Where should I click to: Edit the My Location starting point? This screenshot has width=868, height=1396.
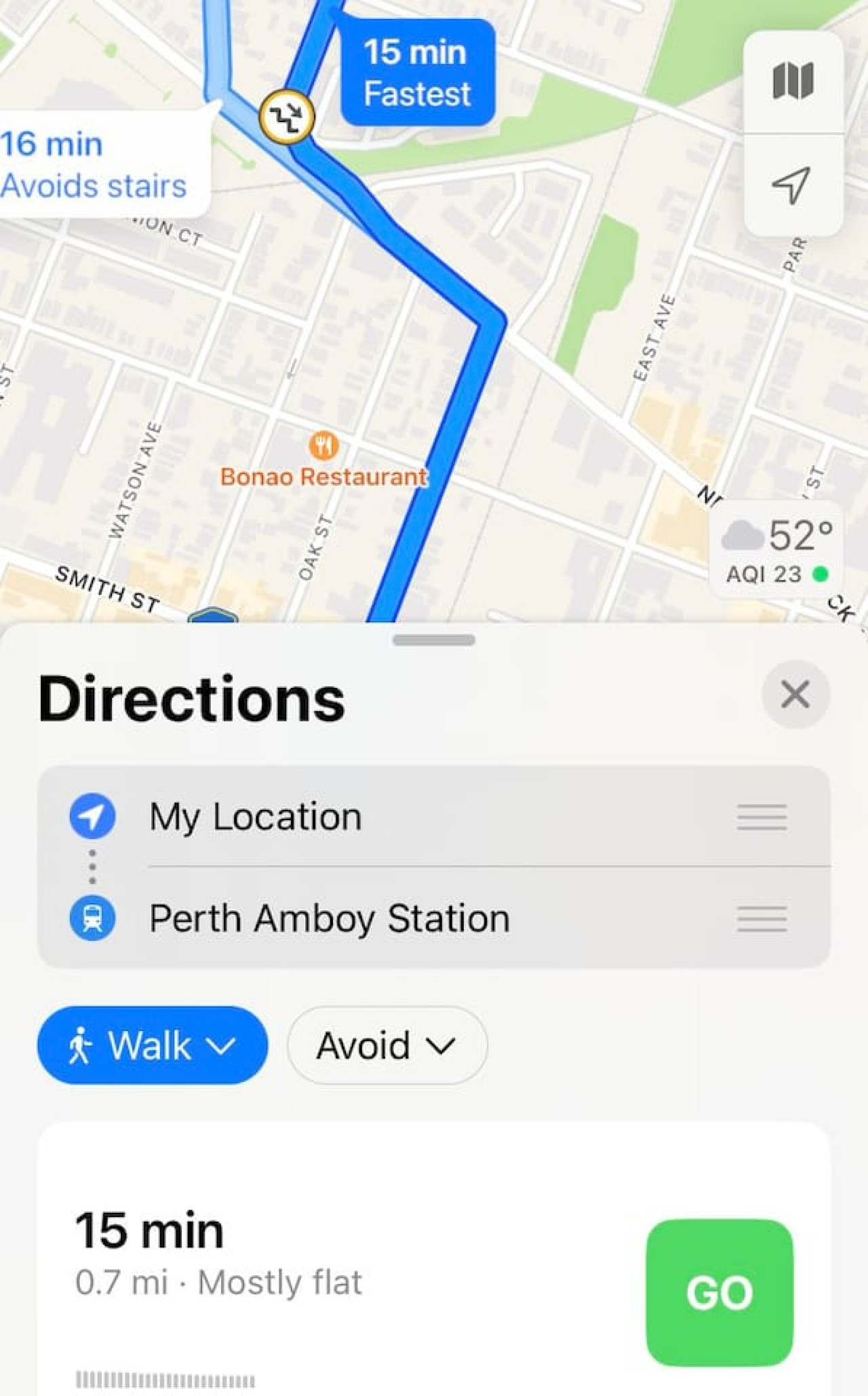pyautogui.click(x=434, y=817)
